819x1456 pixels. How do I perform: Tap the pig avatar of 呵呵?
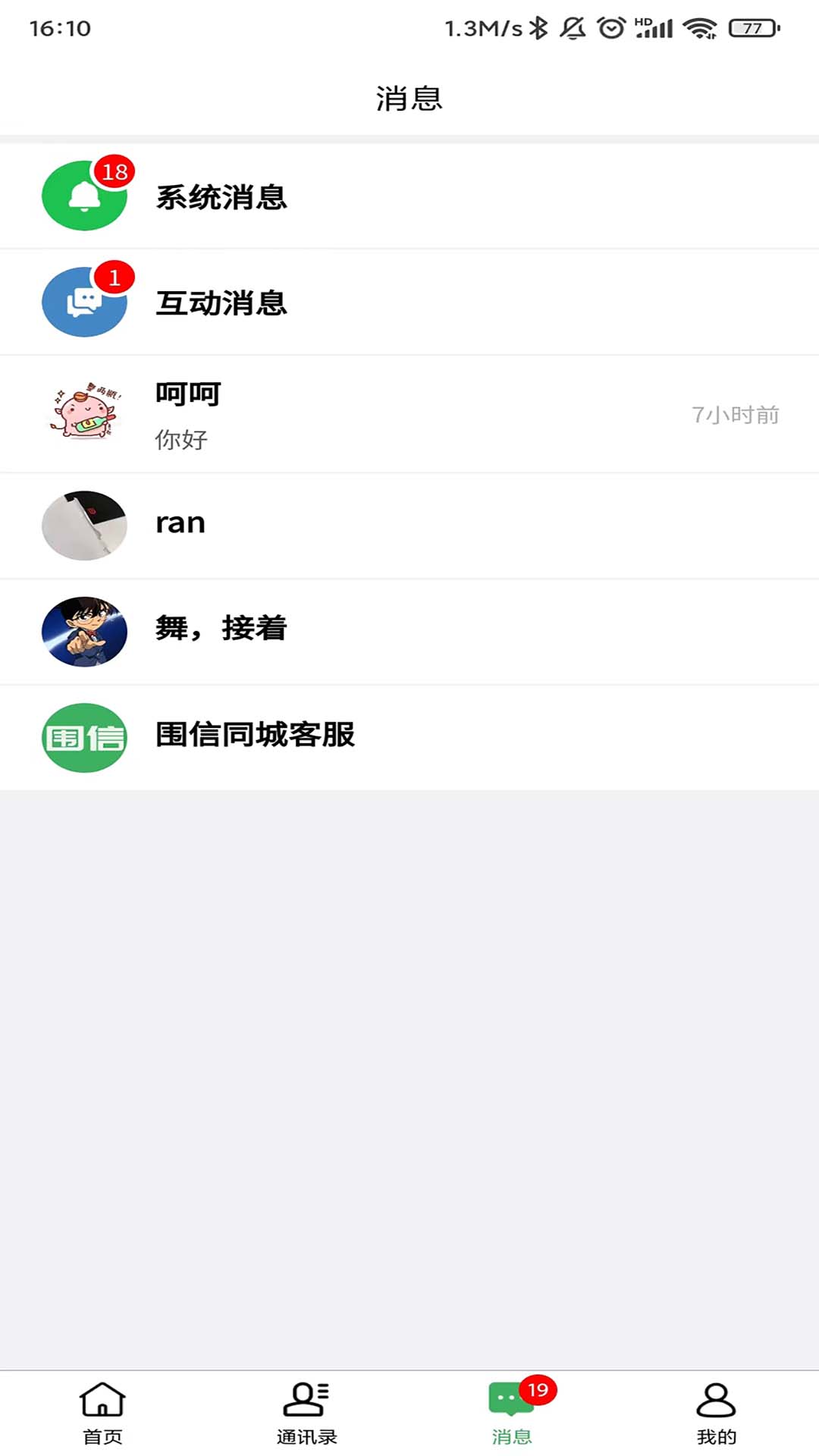(84, 413)
